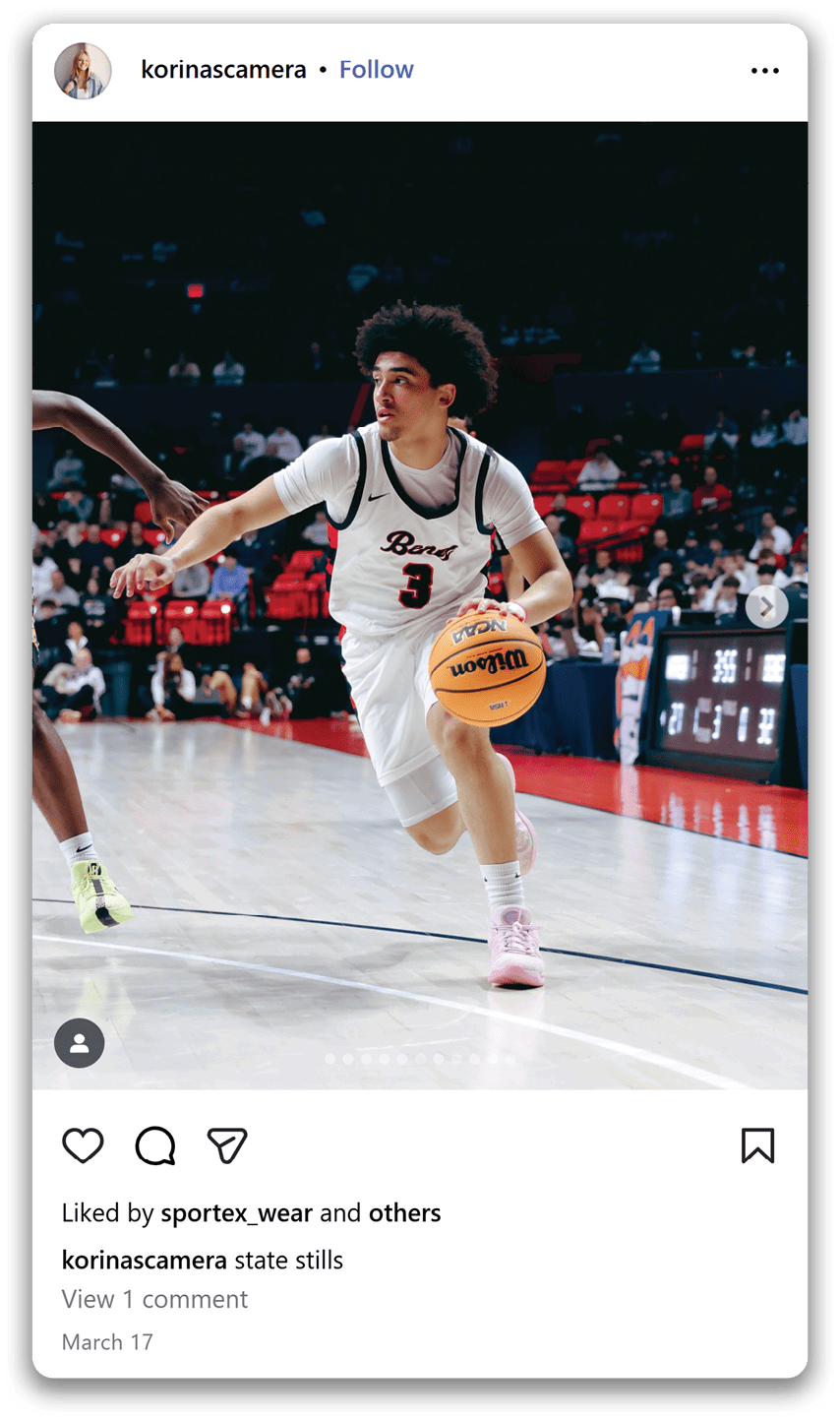Share this post

(227, 1145)
